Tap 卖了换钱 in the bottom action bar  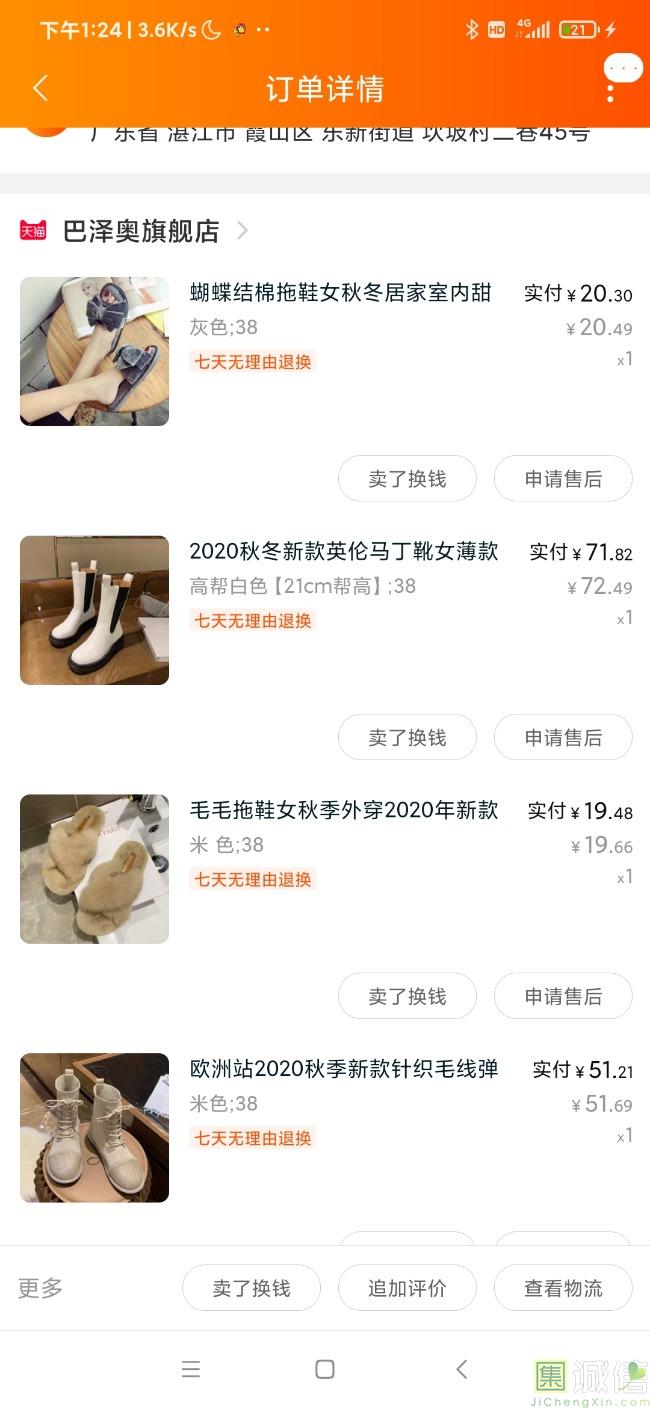point(251,1288)
